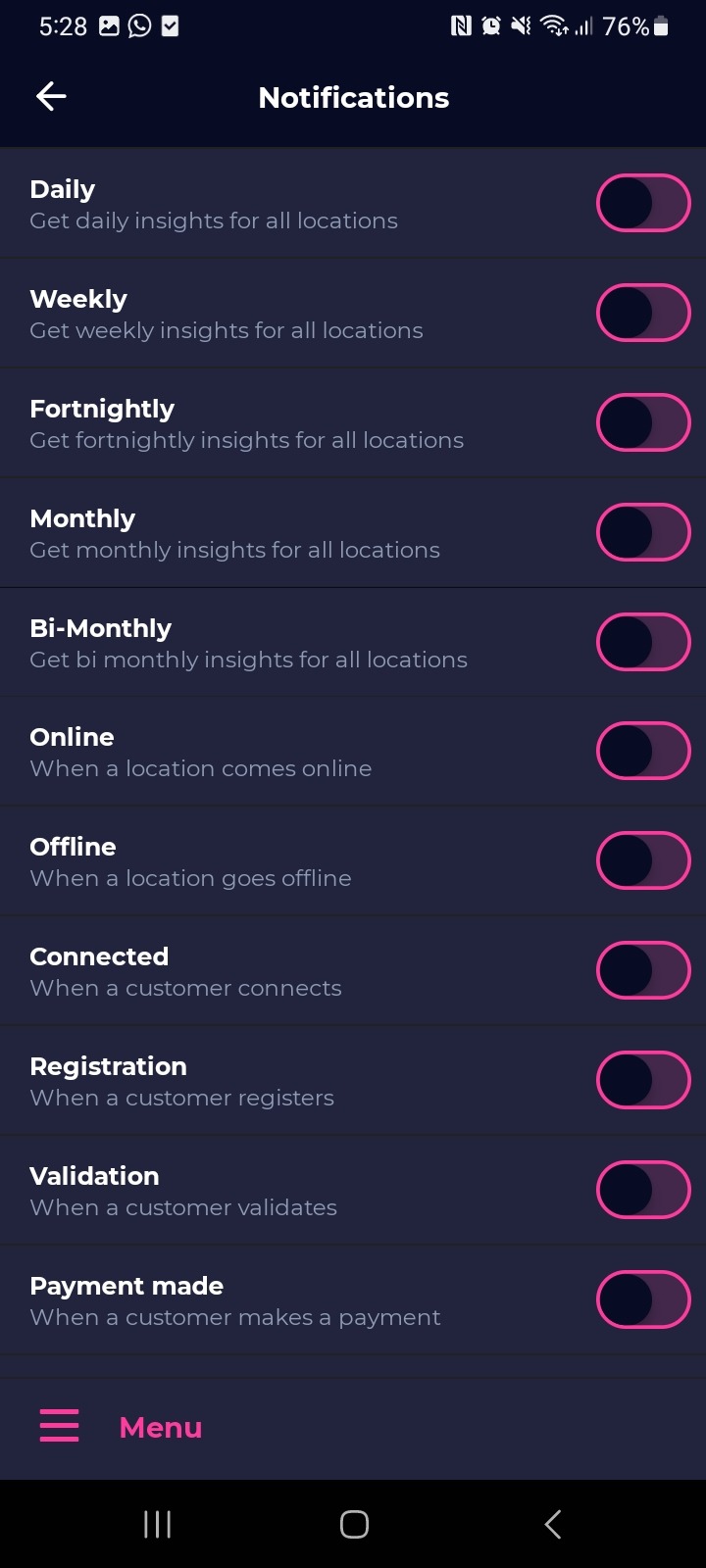Turn on Weekly insights notifications
The height and width of the screenshot is (1568, 706).
pos(644,313)
